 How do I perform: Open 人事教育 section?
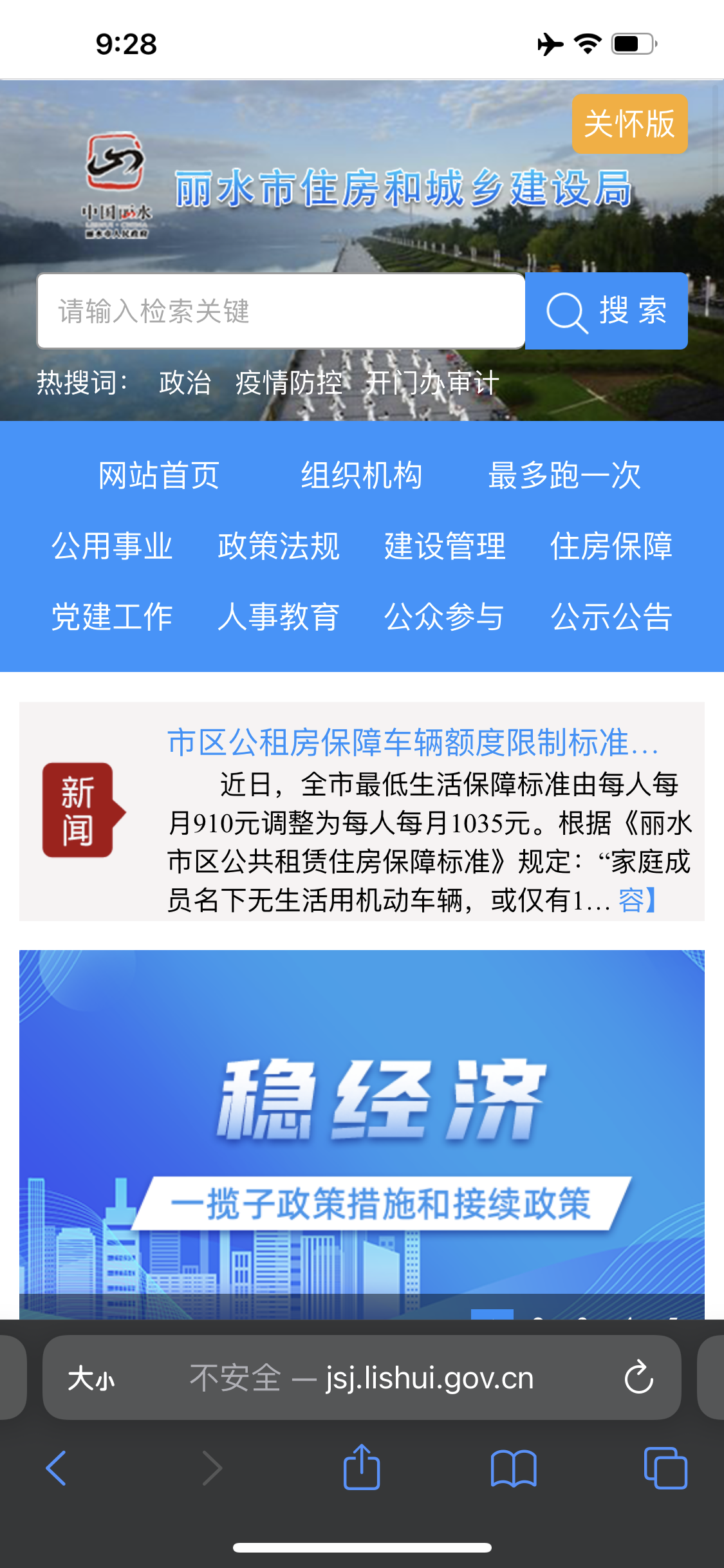point(278,617)
